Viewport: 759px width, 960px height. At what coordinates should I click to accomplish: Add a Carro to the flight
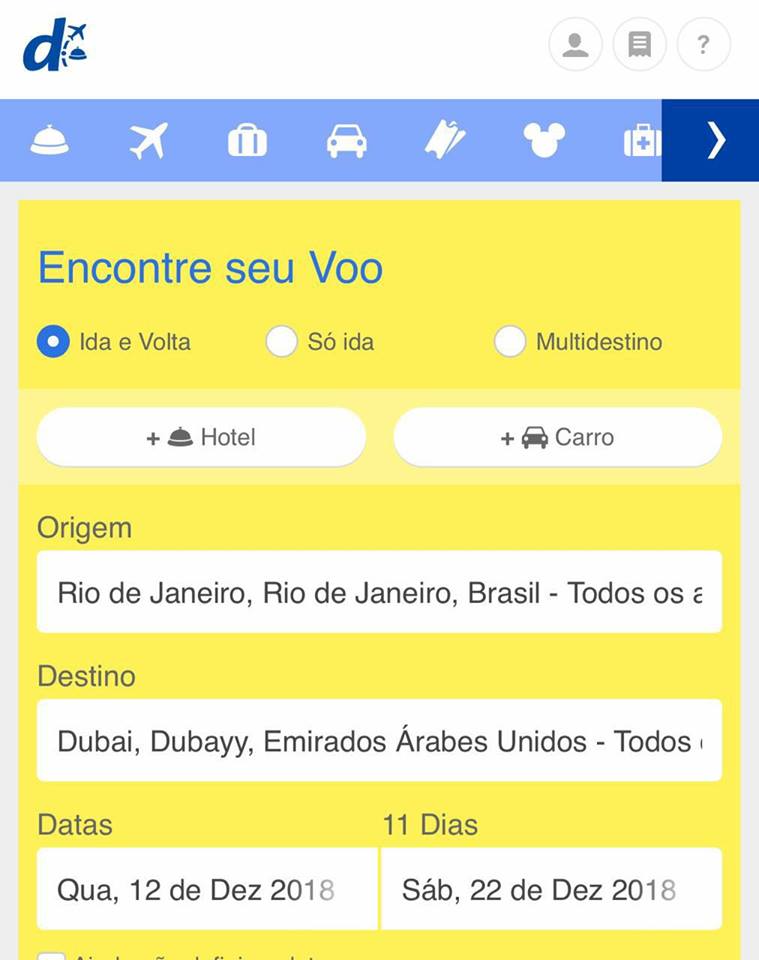pyautogui.click(x=557, y=437)
